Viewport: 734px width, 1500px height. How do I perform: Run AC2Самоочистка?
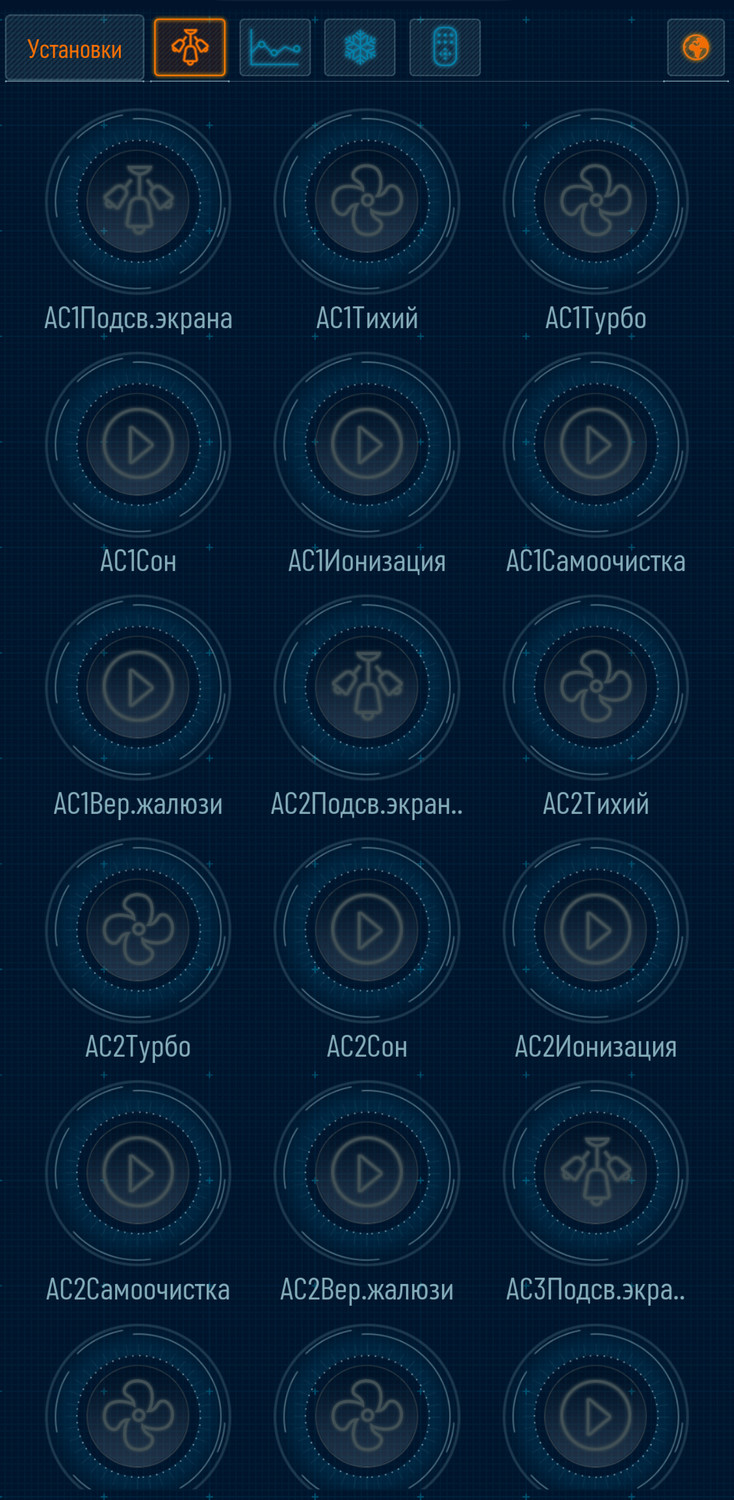pyautogui.click(x=138, y=1173)
